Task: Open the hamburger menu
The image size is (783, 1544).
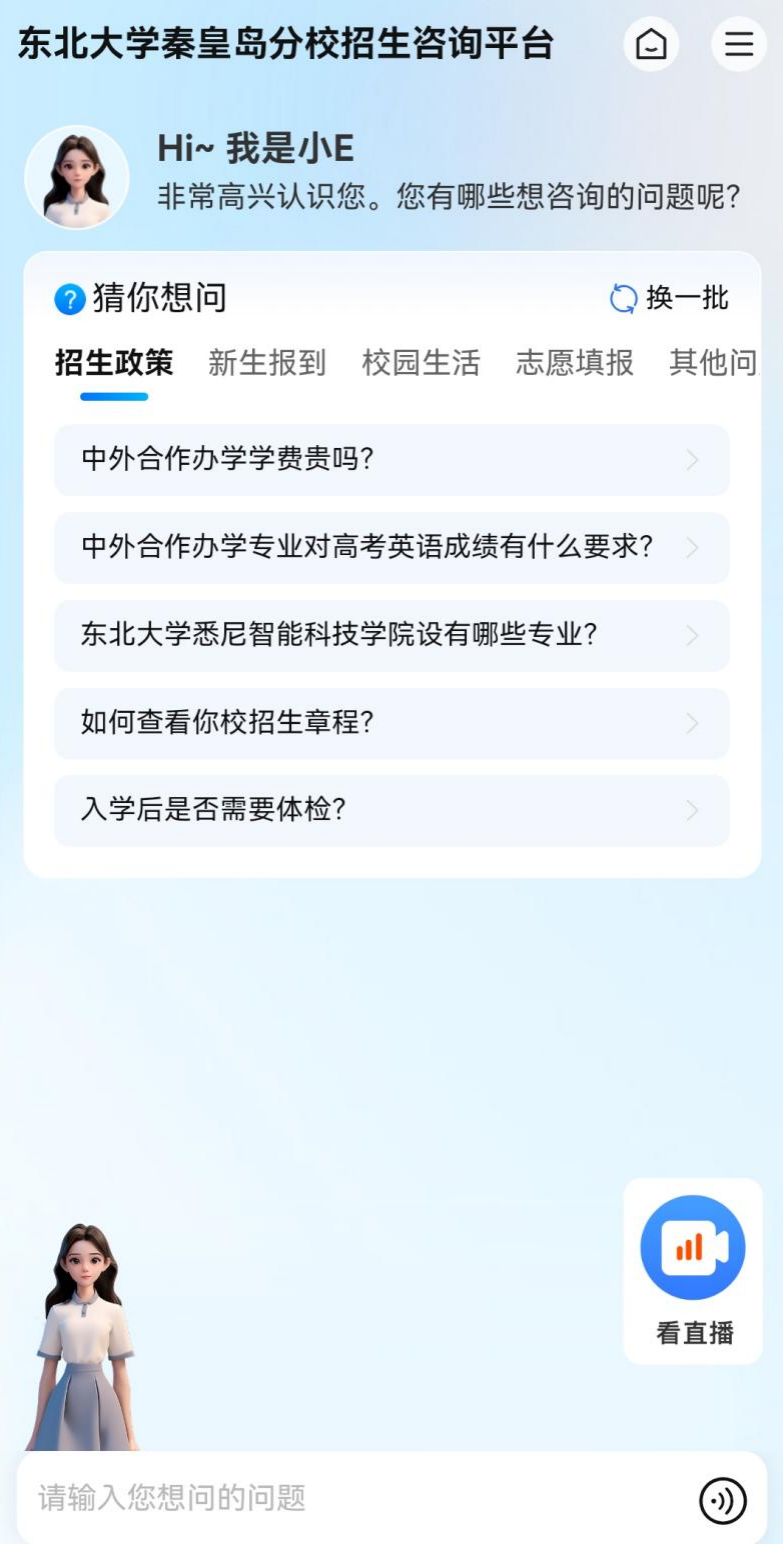Action: [x=738, y=45]
